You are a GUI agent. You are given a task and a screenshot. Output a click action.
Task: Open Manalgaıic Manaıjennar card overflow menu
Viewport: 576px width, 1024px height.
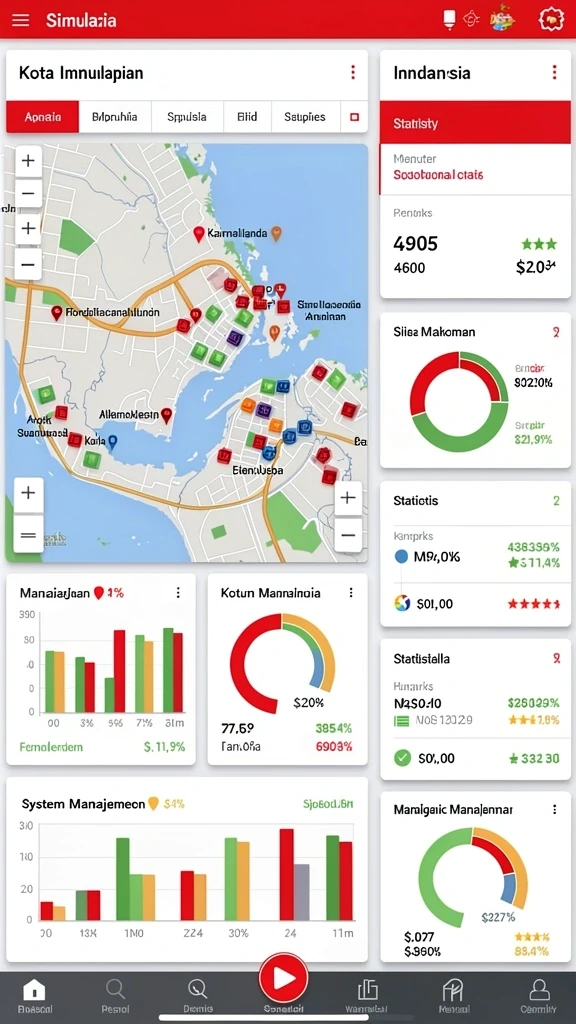click(x=554, y=809)
